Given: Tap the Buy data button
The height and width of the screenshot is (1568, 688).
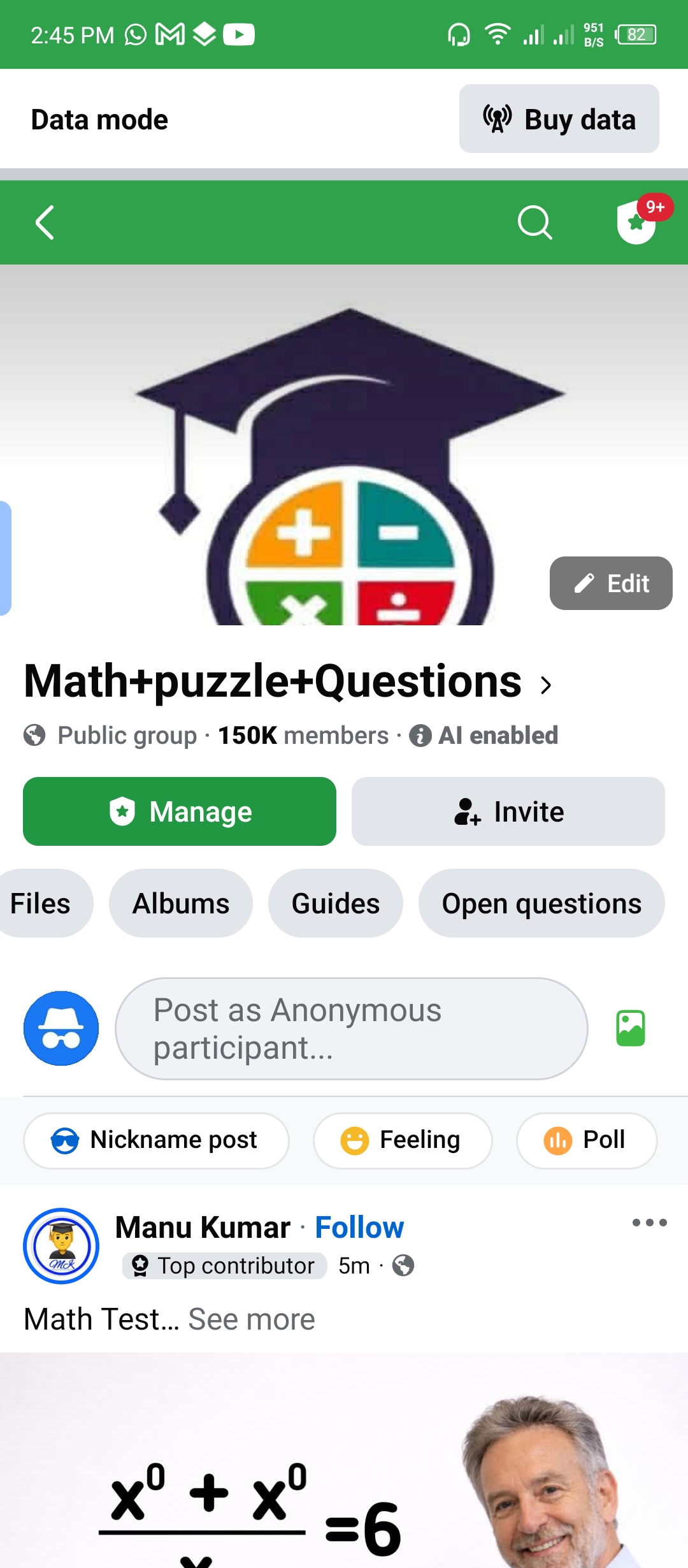Looking at the screenshot, I should tap(559, 119).
